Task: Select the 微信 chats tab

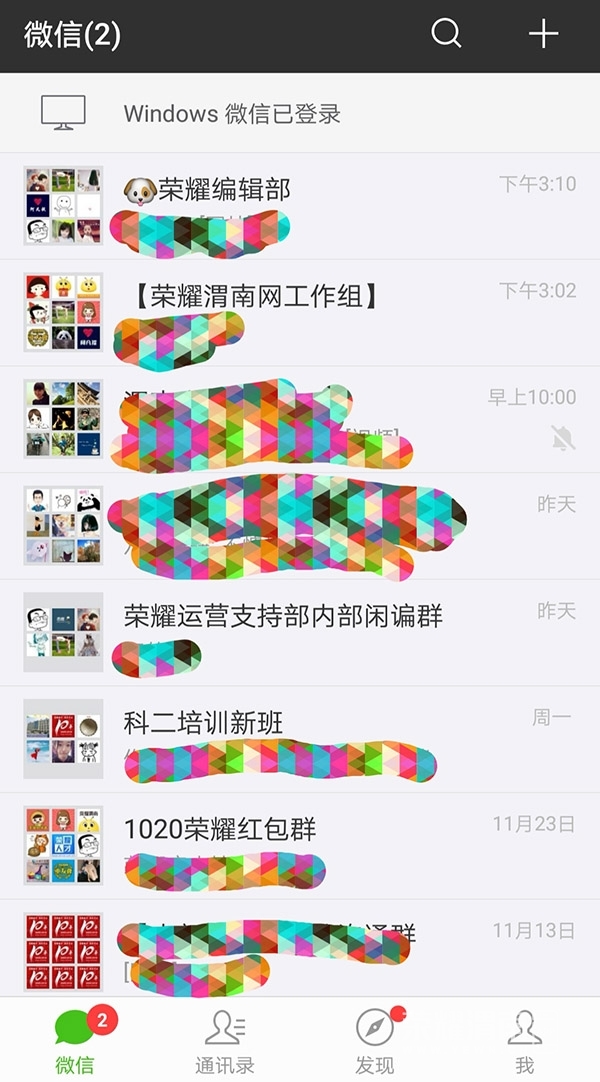Action: click(x=75, y=1040)
